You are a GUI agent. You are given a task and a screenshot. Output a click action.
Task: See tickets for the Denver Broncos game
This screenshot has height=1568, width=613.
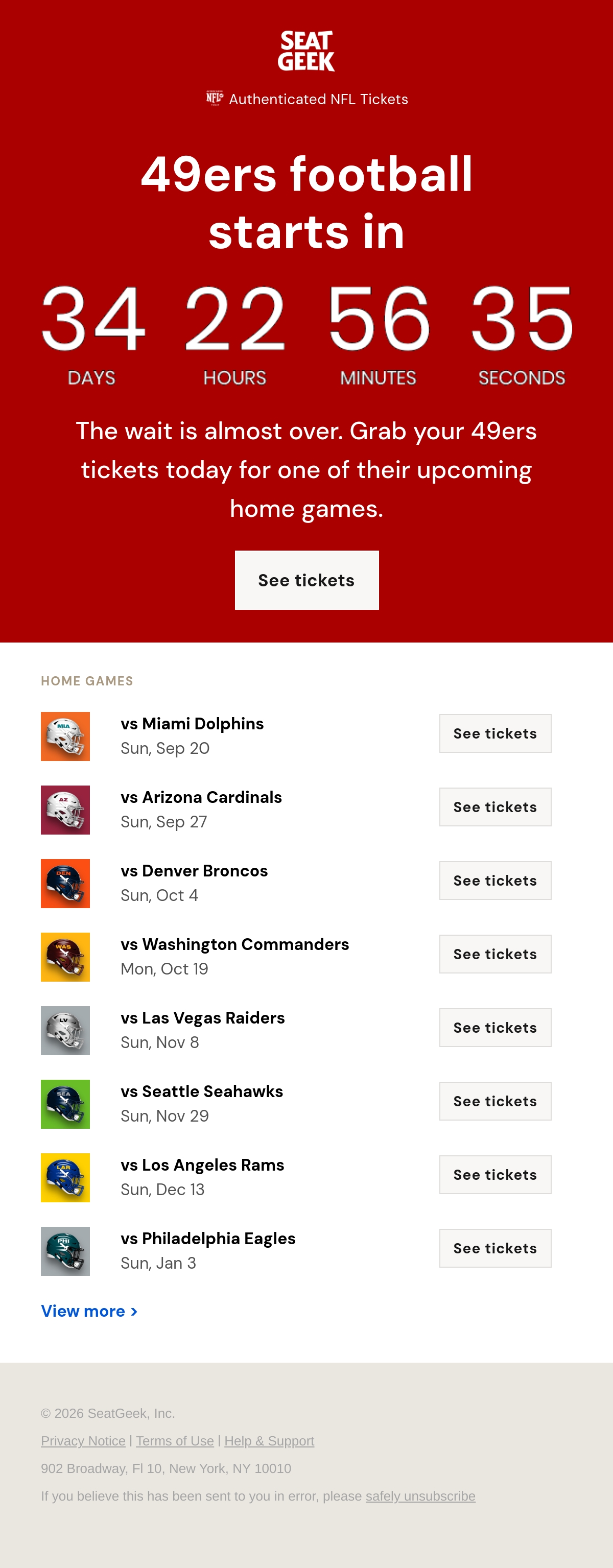(x=496, y=881)
